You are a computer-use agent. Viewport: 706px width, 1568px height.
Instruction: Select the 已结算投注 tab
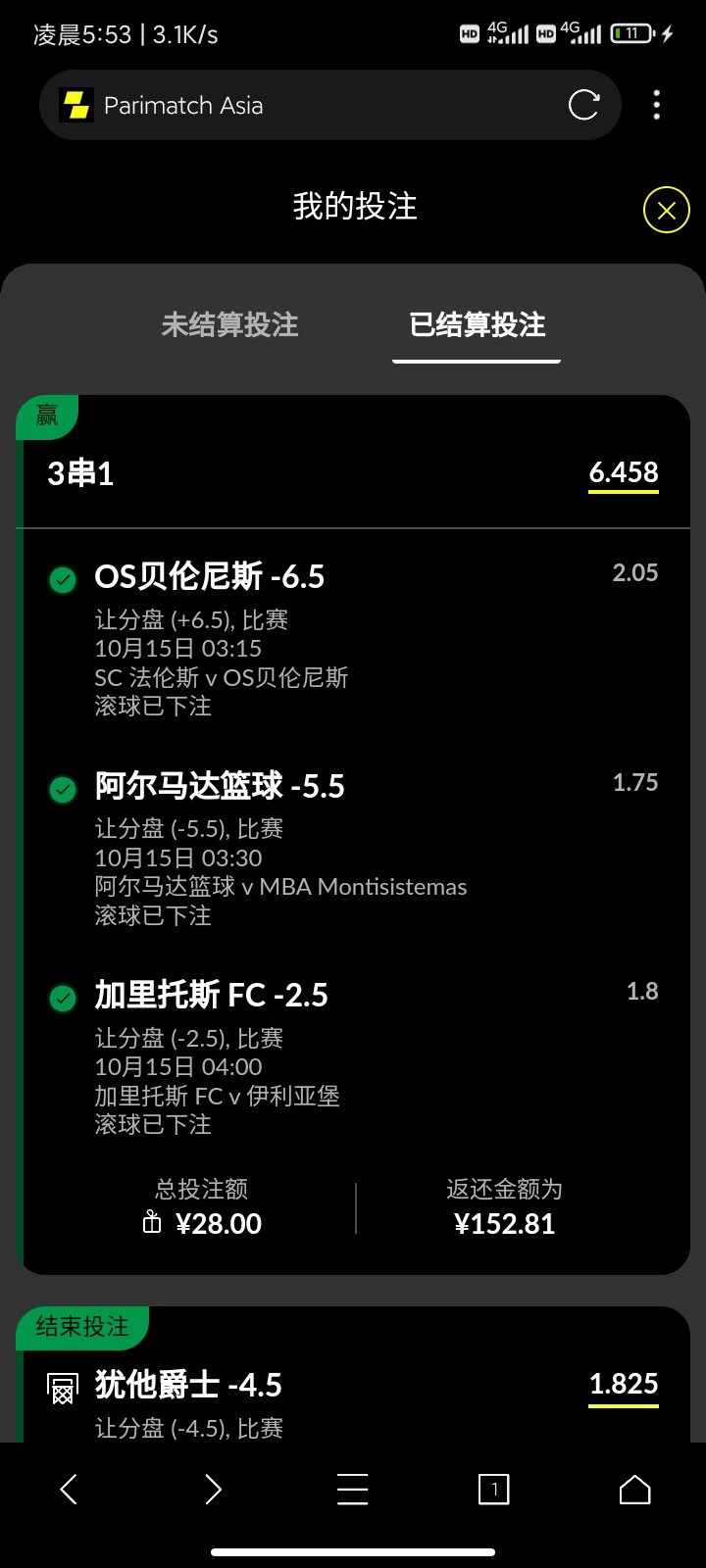pos(476,325)
